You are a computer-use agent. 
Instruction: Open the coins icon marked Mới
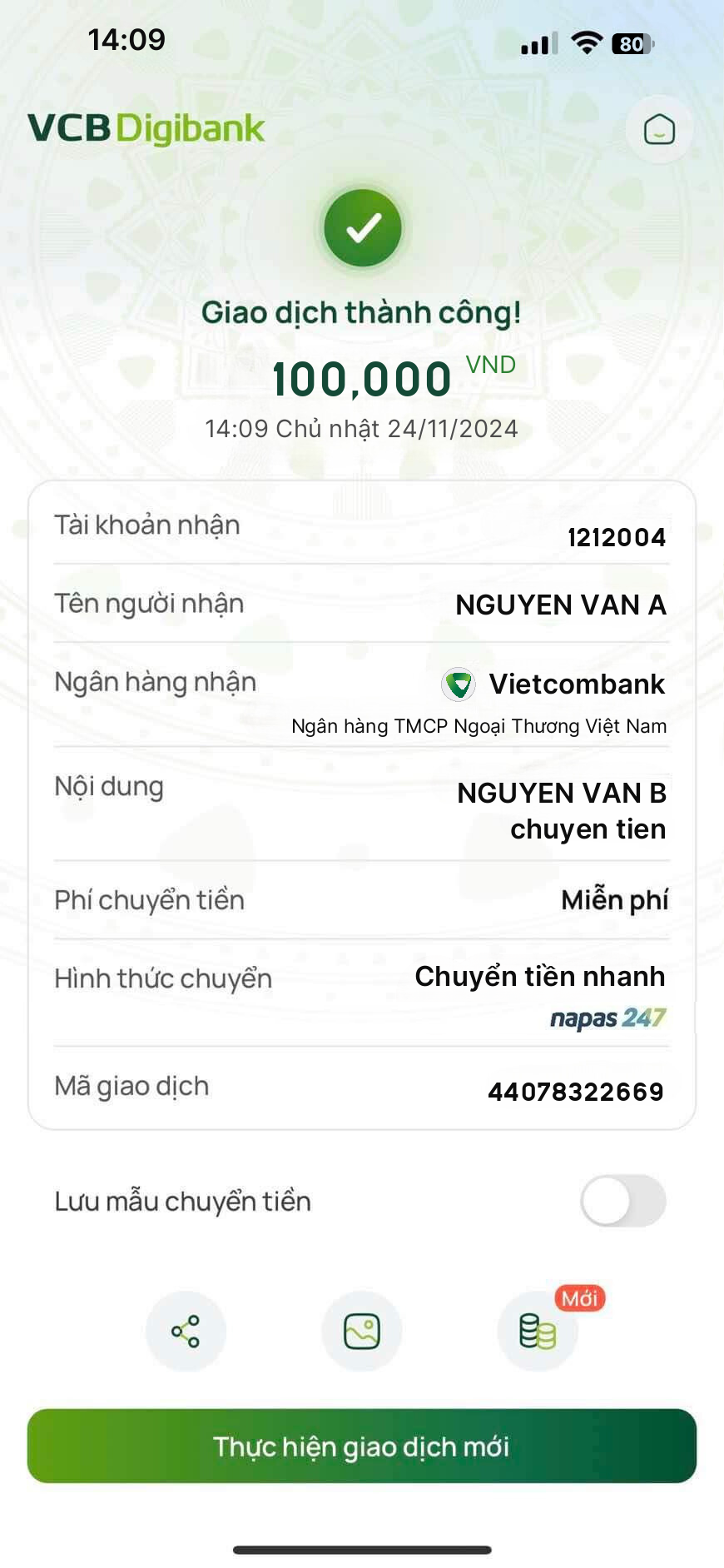point(538,1331)
